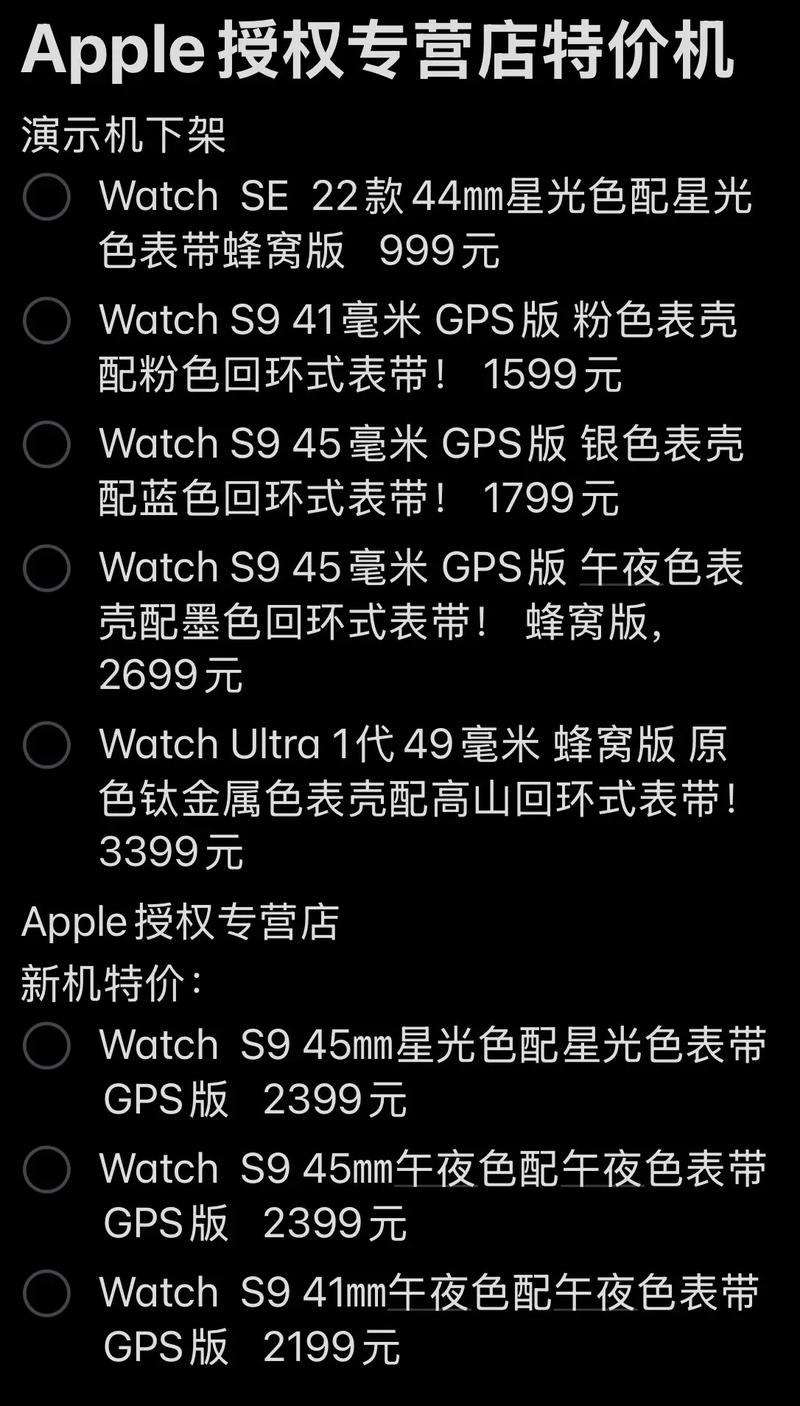Mark the S9 45mm 午夜色 2399元 item
This screenshot has height=1406, width=800.
click(46, 1169)
